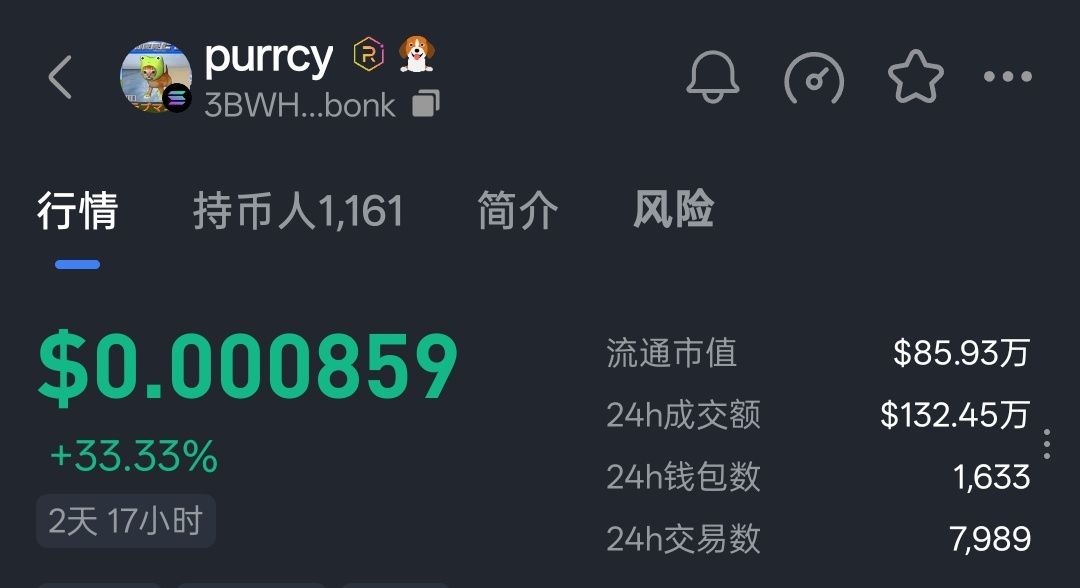Switch to the 持币人 1,161 tab
The image size is (1080, 588).
pos(298,212)
